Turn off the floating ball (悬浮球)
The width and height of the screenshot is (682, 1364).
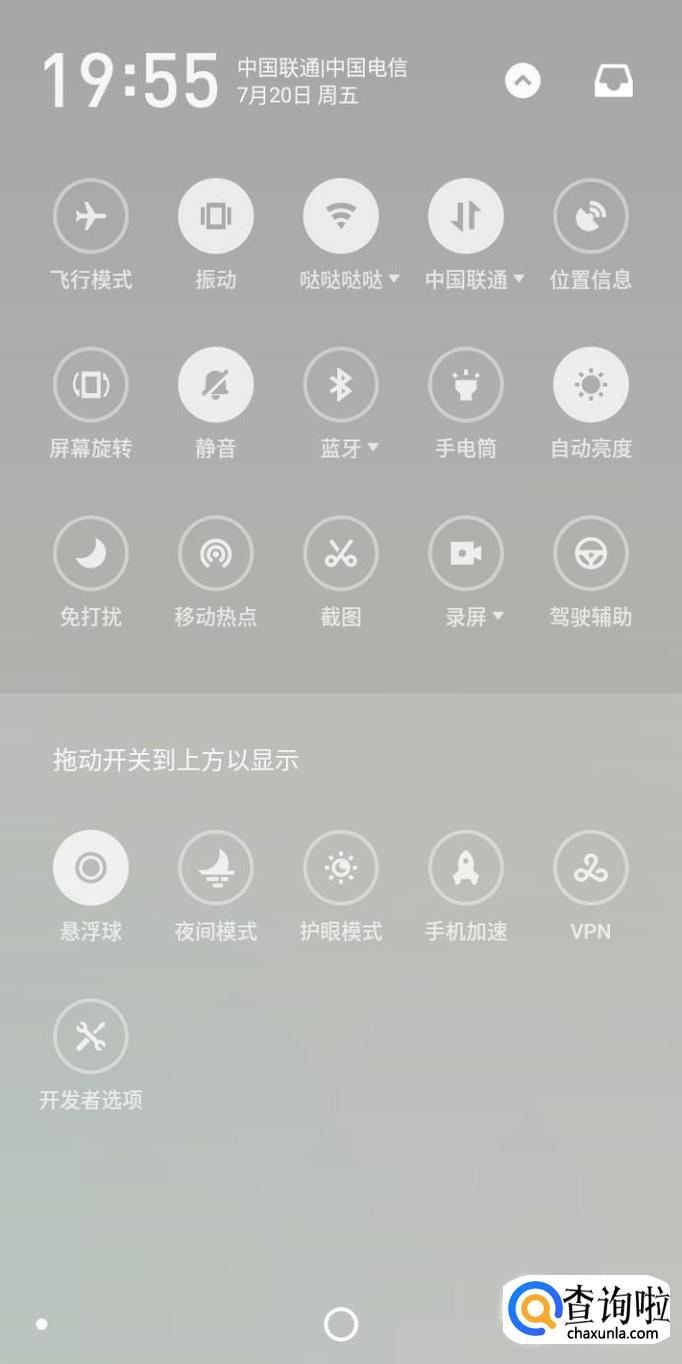[91, 868]
